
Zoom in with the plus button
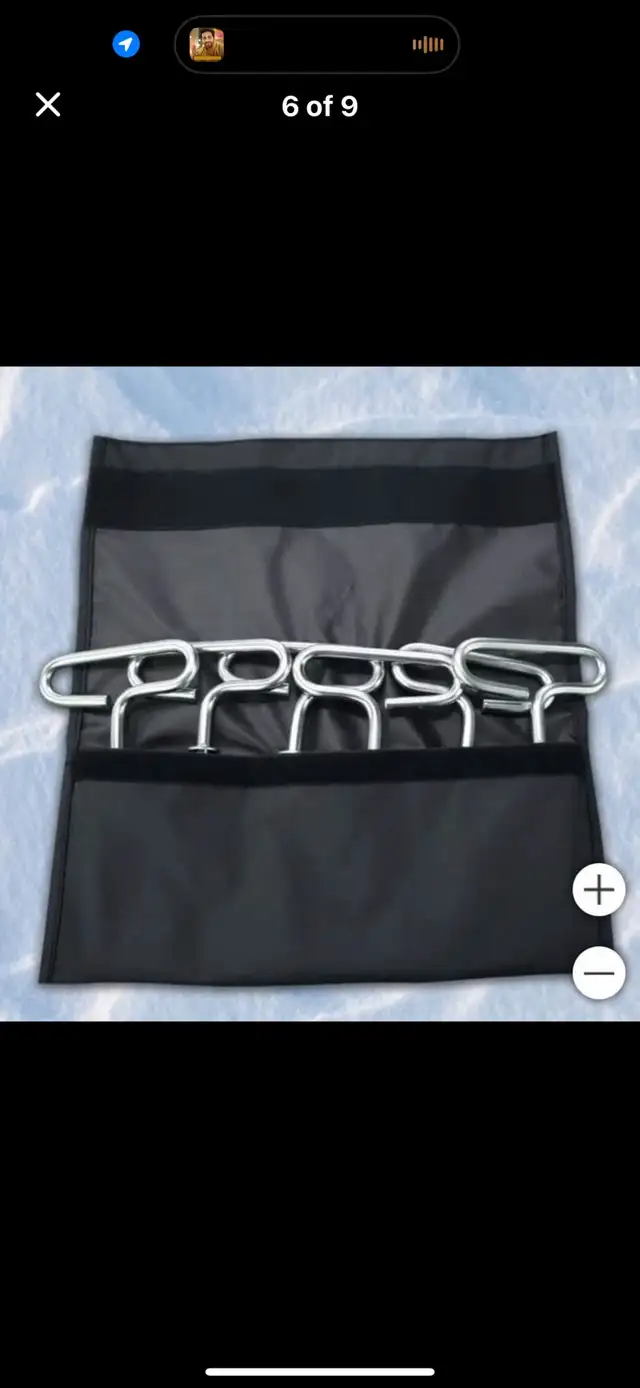[599, 889]
